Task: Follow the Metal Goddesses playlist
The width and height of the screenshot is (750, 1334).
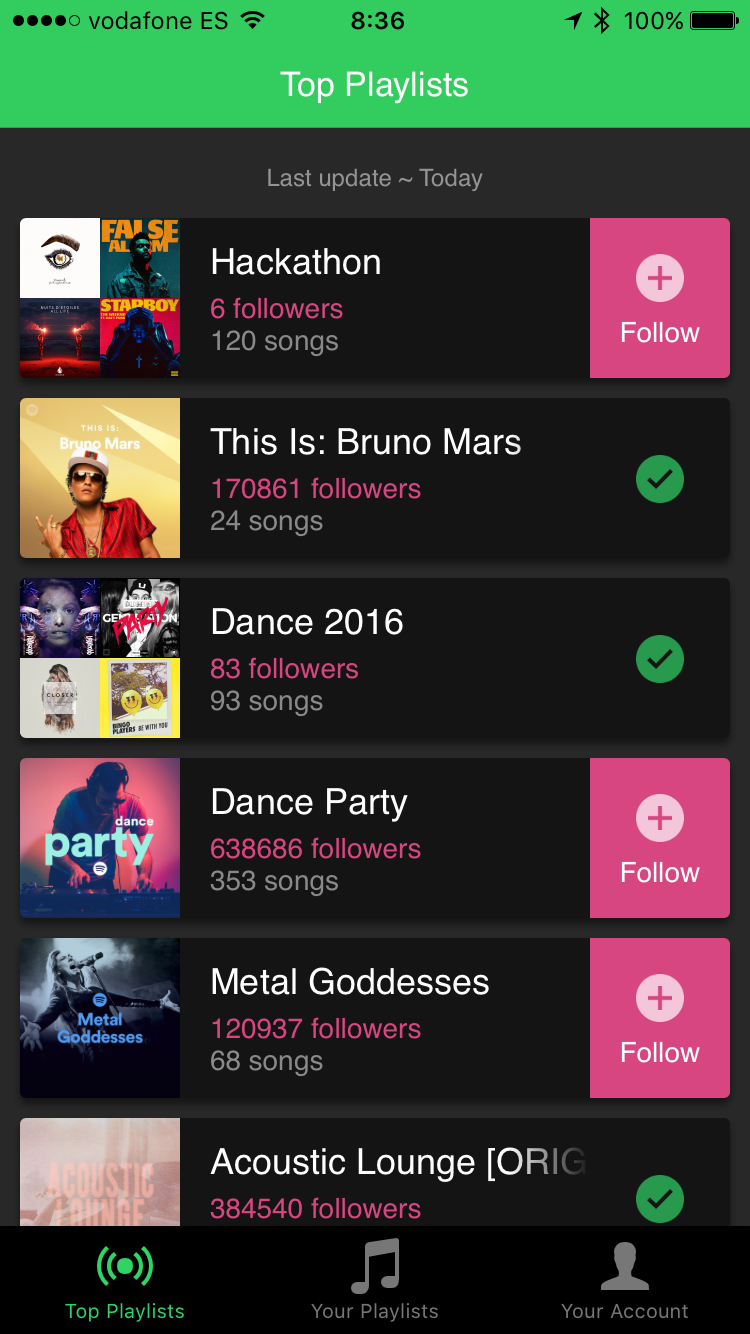Action: pos(659,1018)
